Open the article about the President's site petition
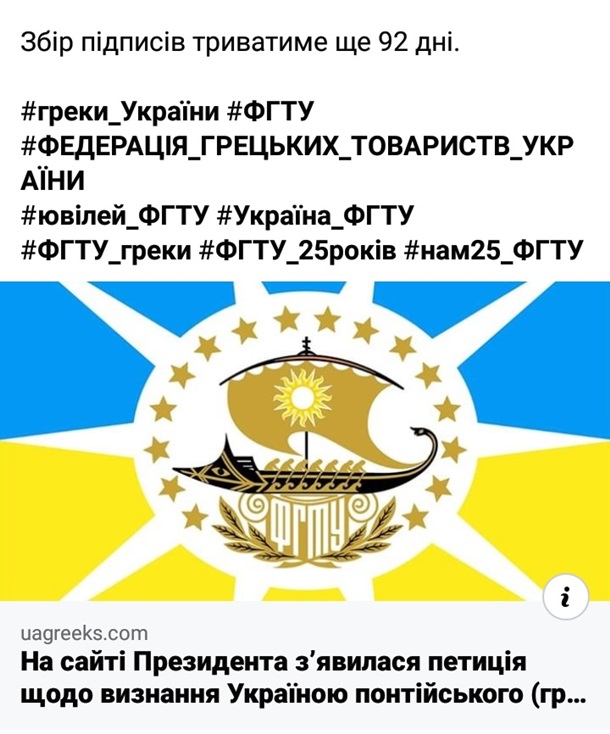The height and width of the screenshot is (734, 610). [300, 678]
